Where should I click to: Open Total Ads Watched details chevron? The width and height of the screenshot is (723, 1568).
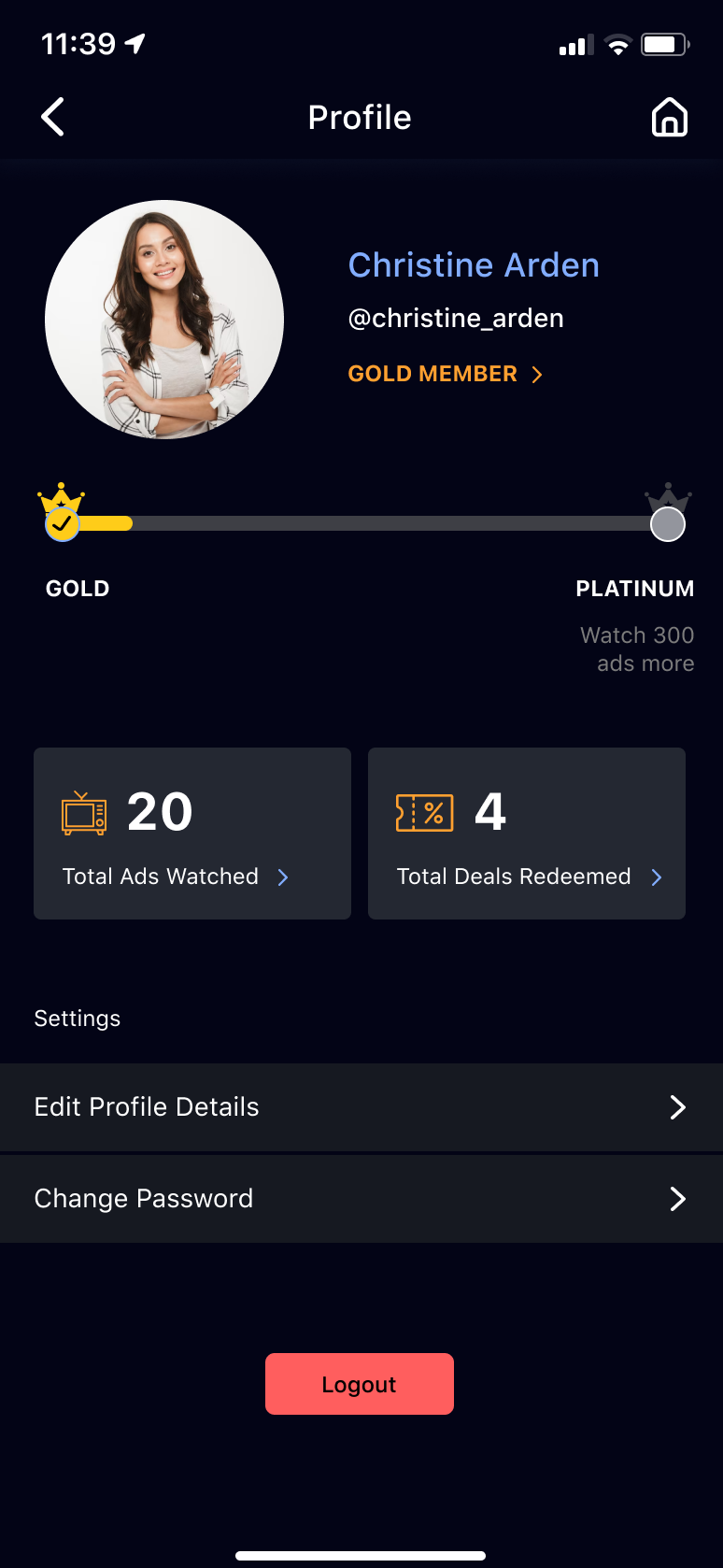(283, 877)
